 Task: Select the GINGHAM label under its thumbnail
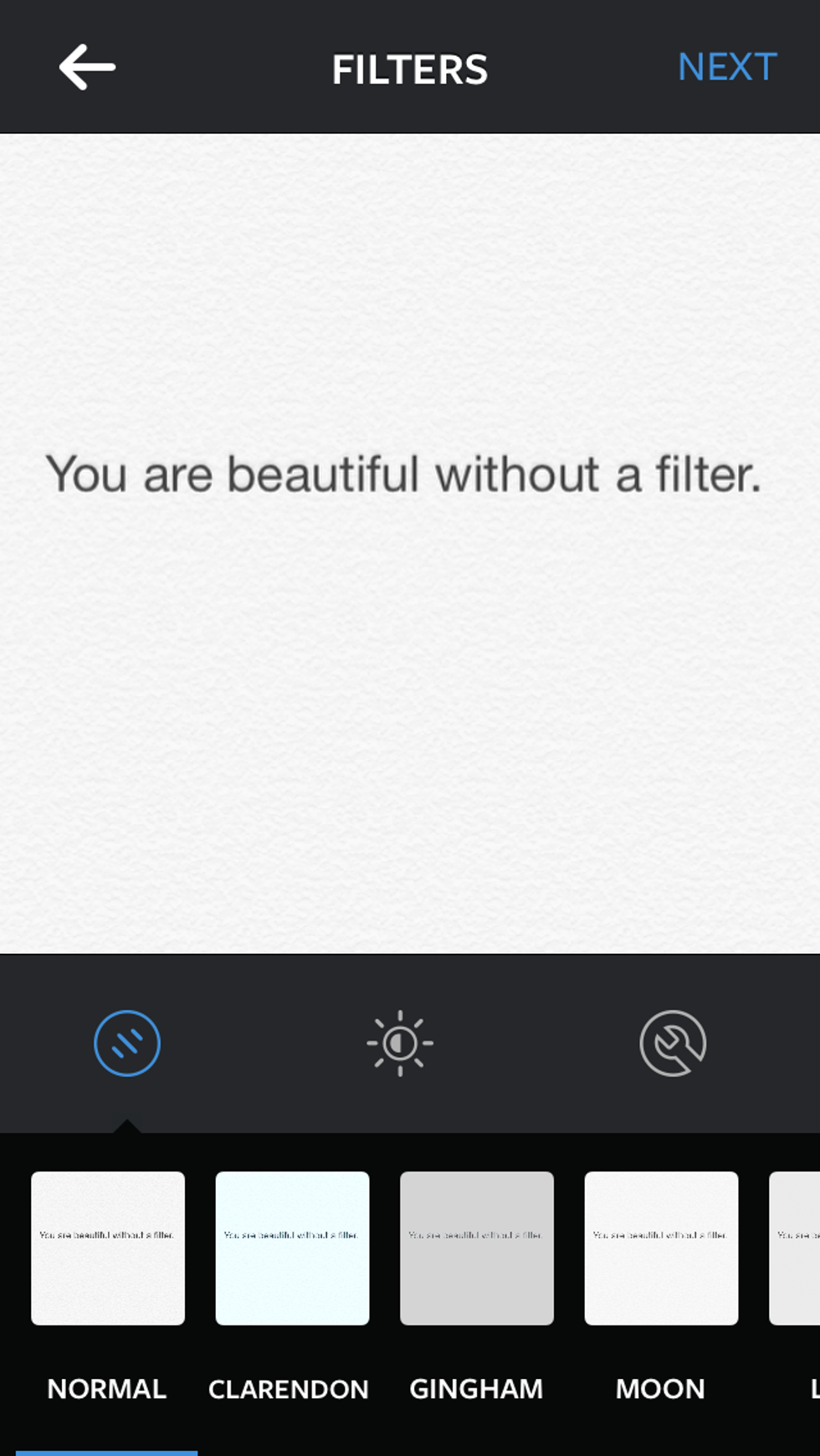pos(475,1389)
